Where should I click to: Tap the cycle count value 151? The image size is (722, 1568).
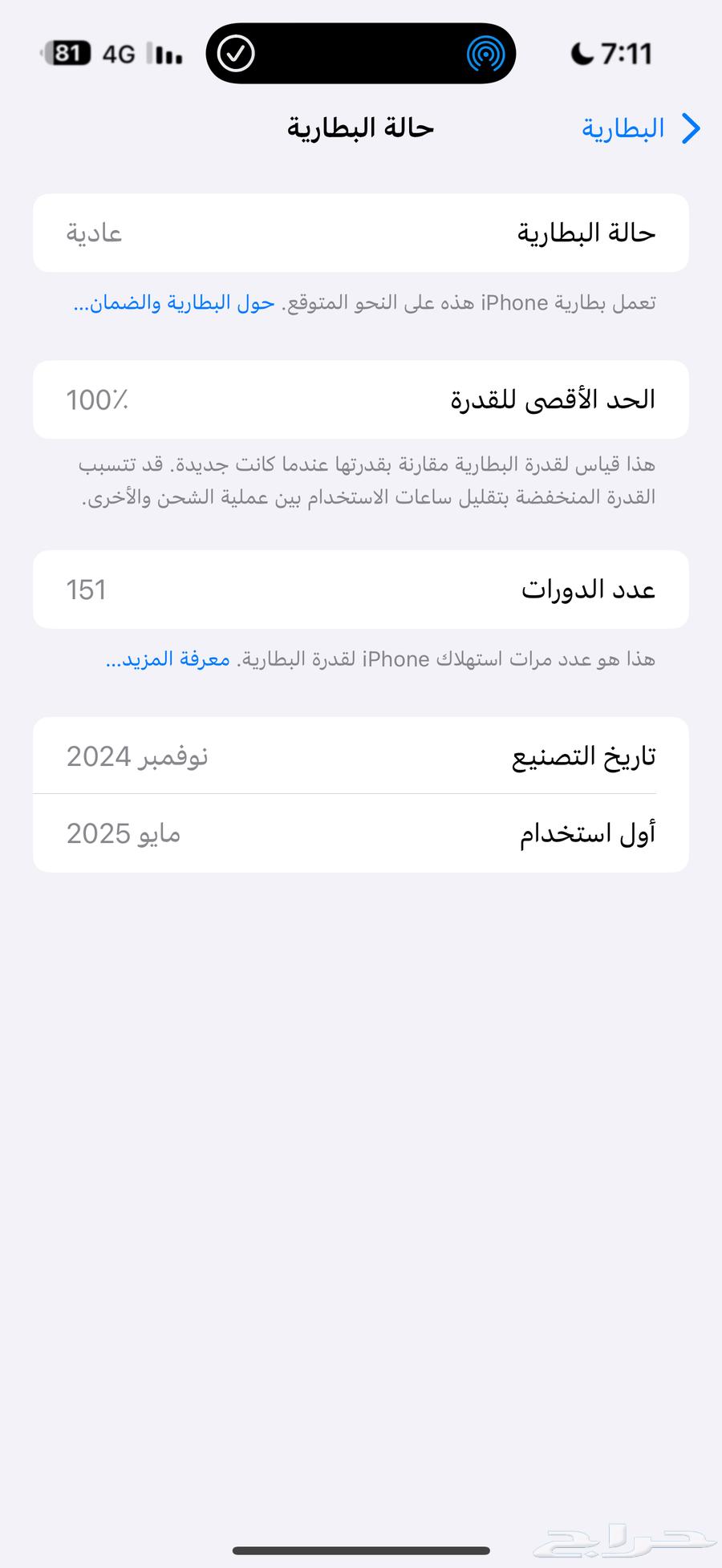click(87, 590)
